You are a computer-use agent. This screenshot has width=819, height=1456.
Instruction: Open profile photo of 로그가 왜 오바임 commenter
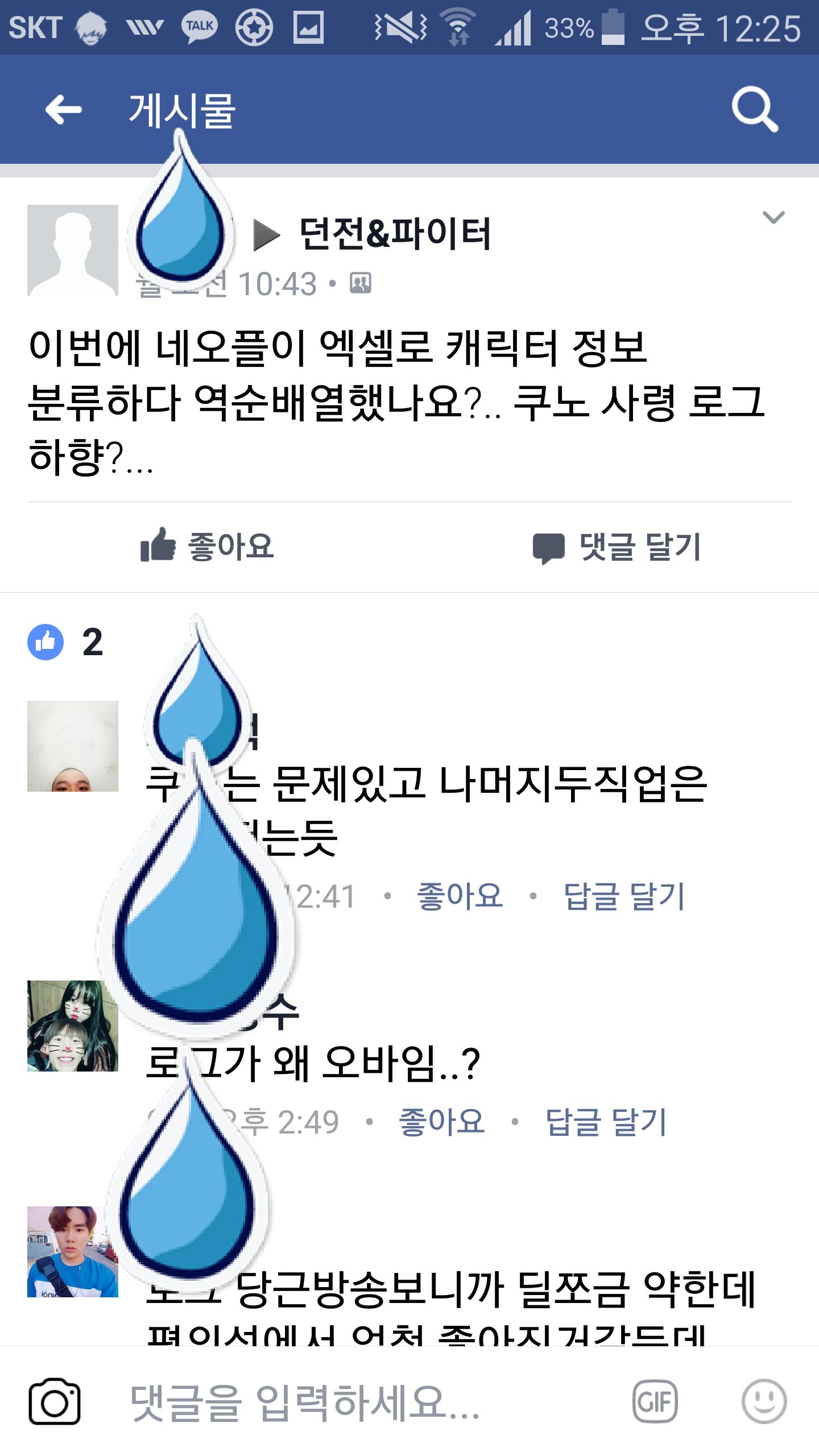(73, 1026)
